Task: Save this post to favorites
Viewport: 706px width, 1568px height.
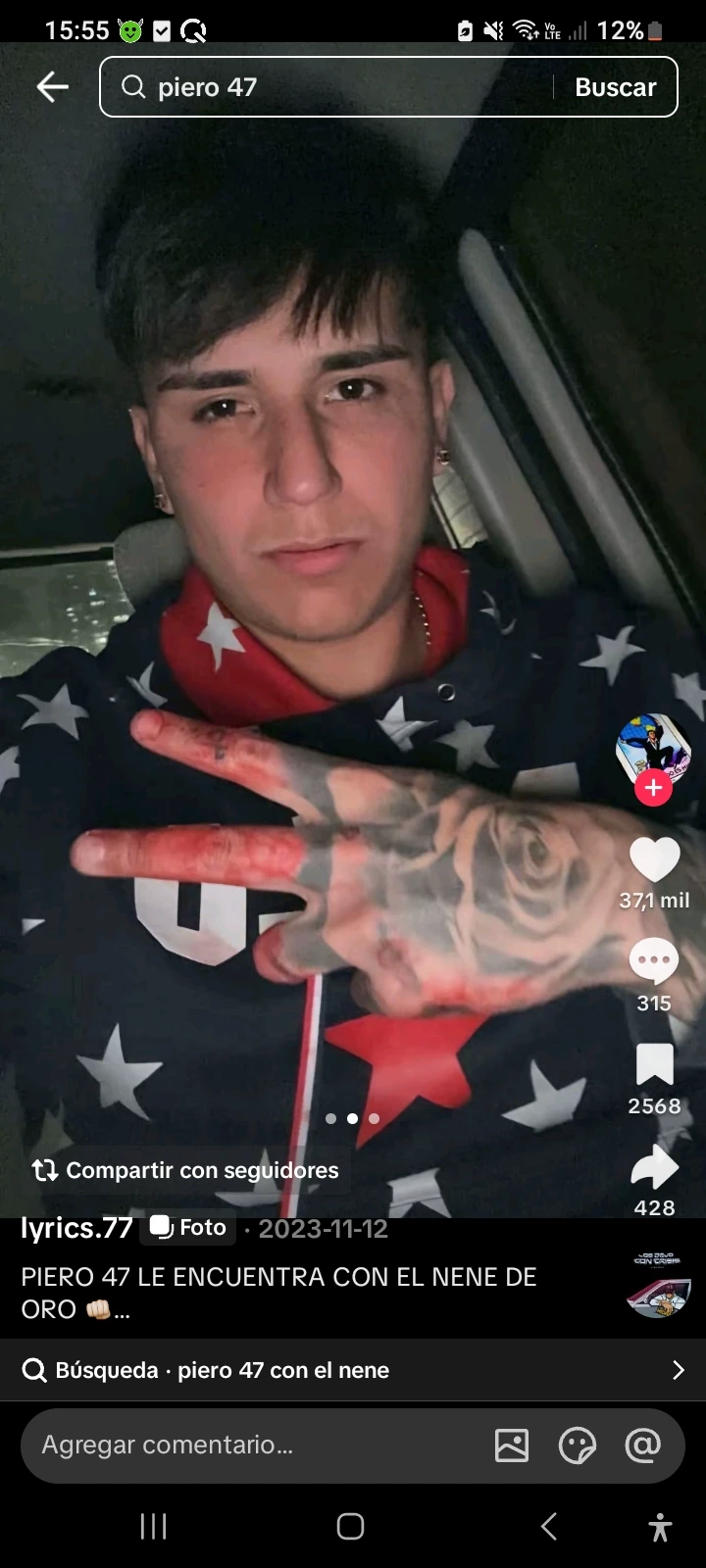Action: pos(654,1065)
